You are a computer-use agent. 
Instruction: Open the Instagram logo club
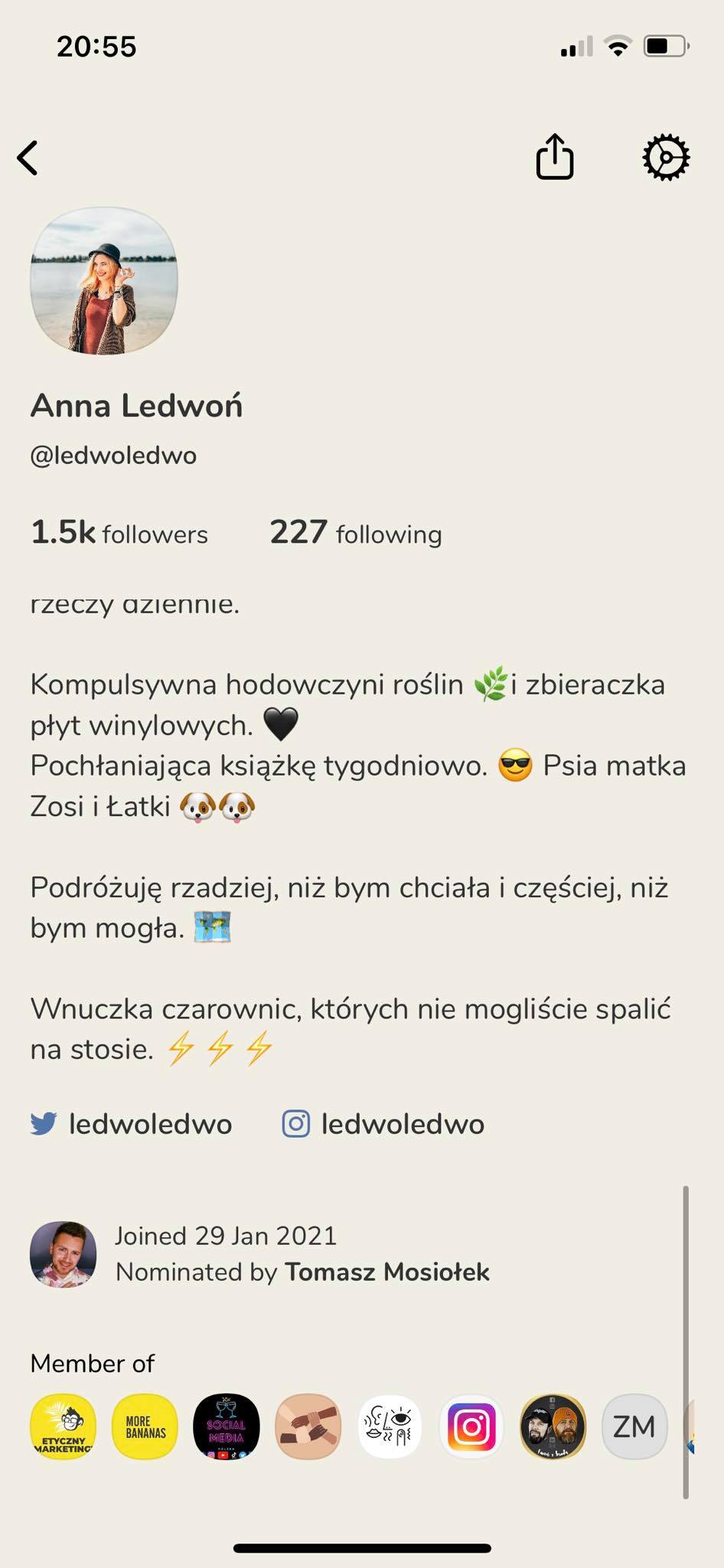(x=471, y=1426)
